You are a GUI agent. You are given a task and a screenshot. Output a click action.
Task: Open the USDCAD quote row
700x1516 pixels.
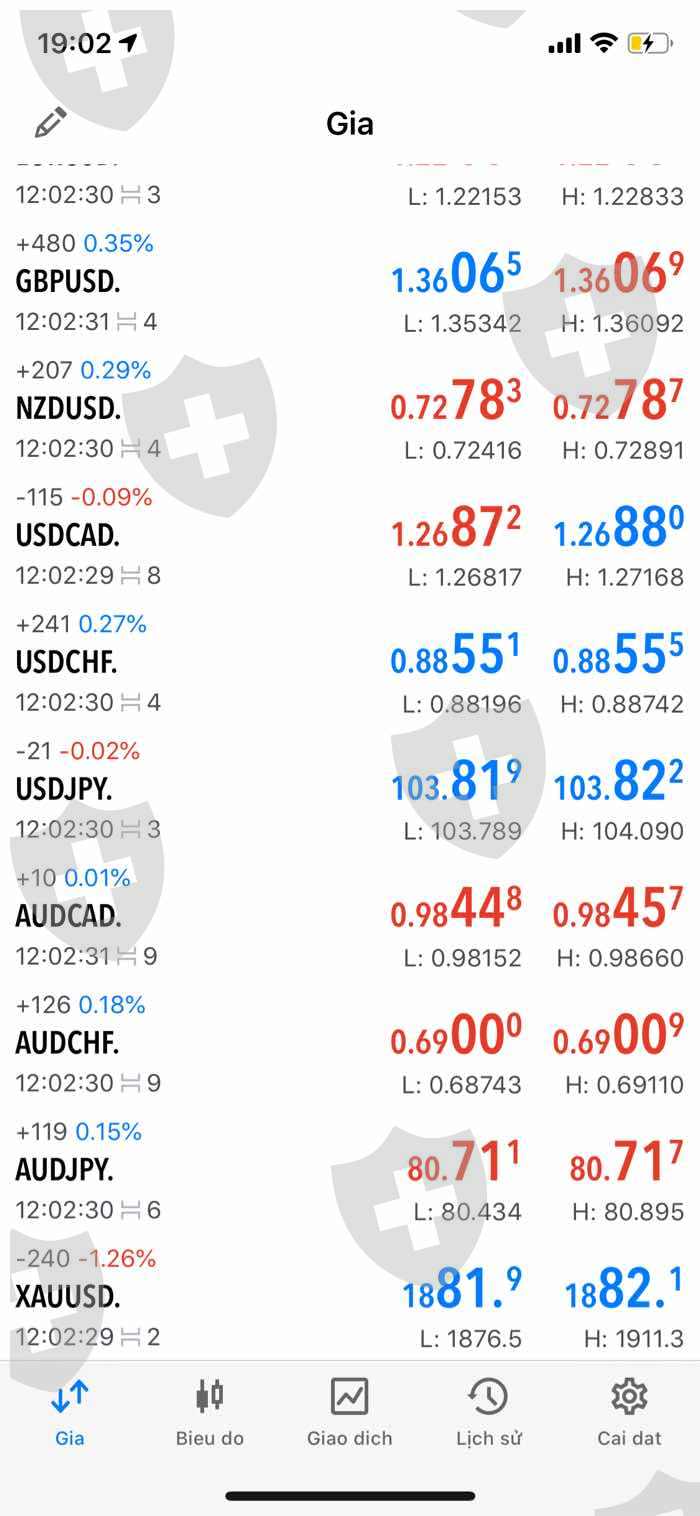[68, 536]
